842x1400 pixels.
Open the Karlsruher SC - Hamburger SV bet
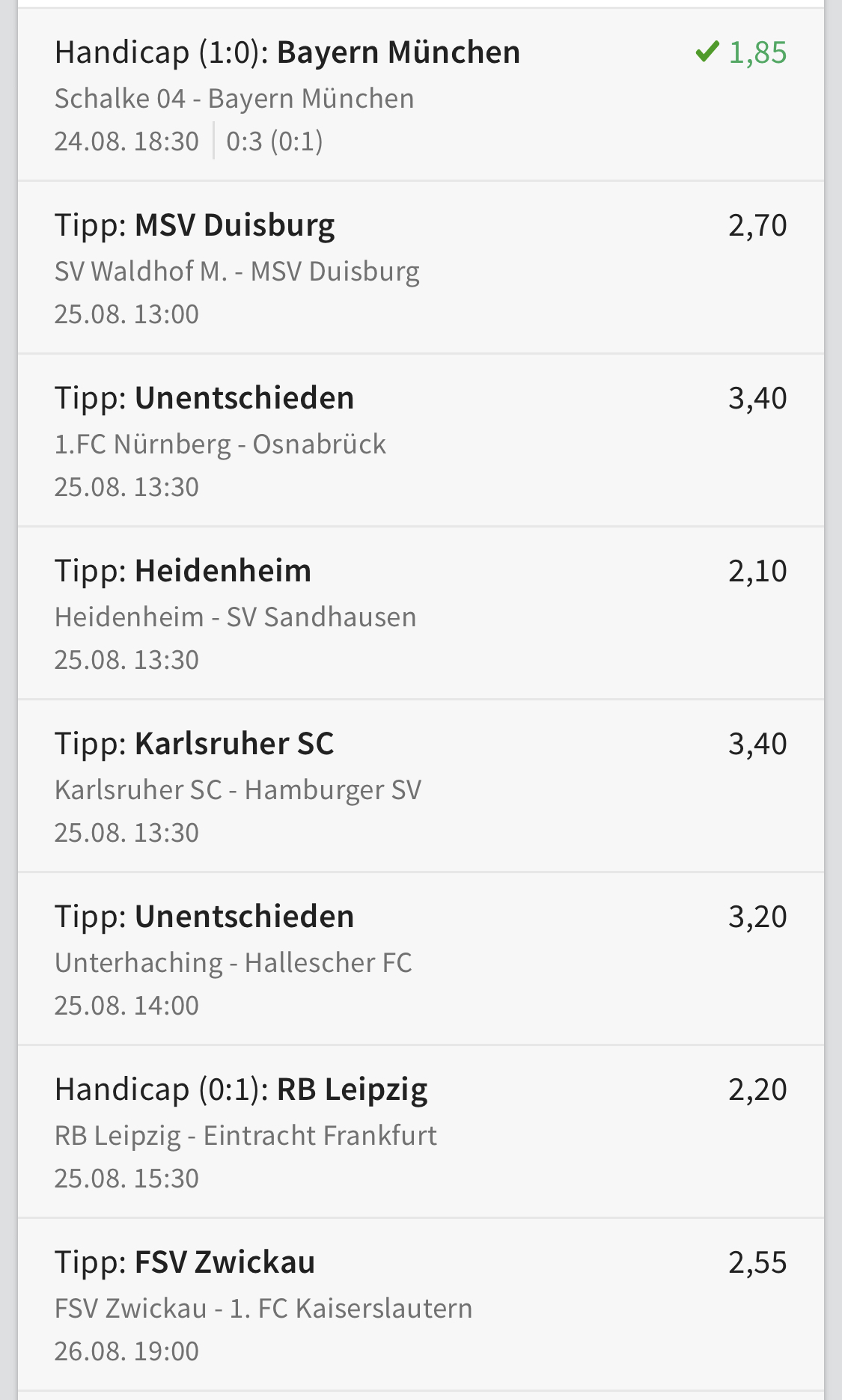coord(419,787)
